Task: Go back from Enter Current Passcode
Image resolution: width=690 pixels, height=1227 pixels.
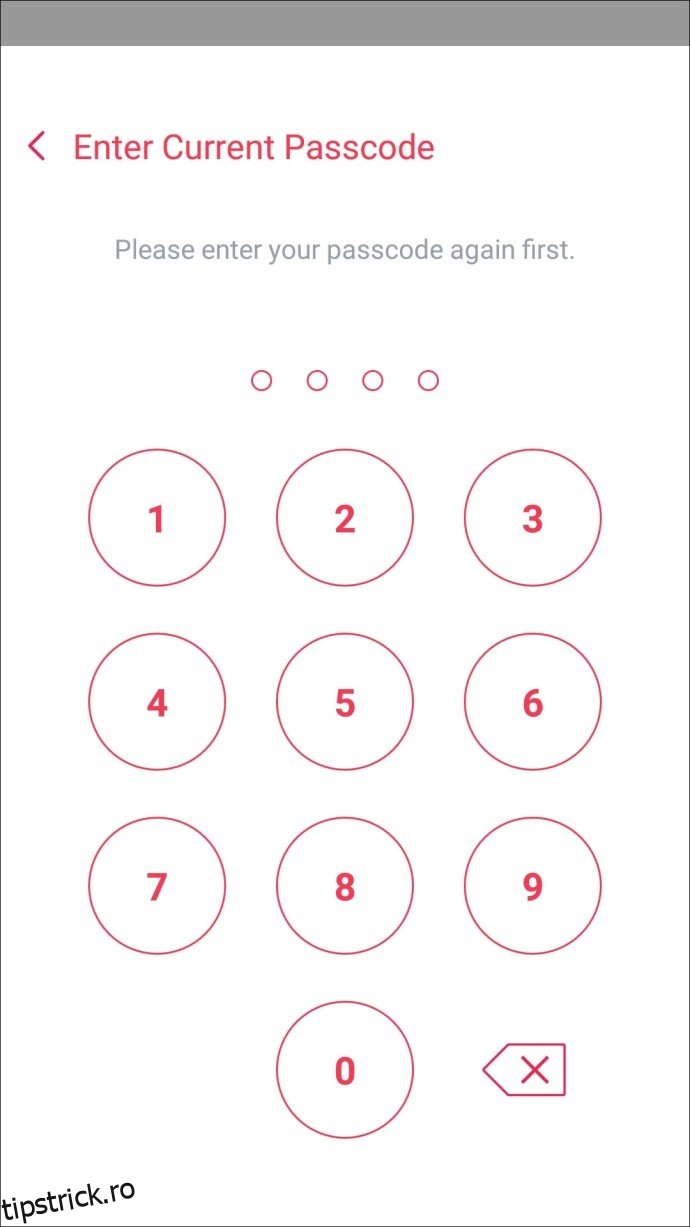Action: point(37,147)
